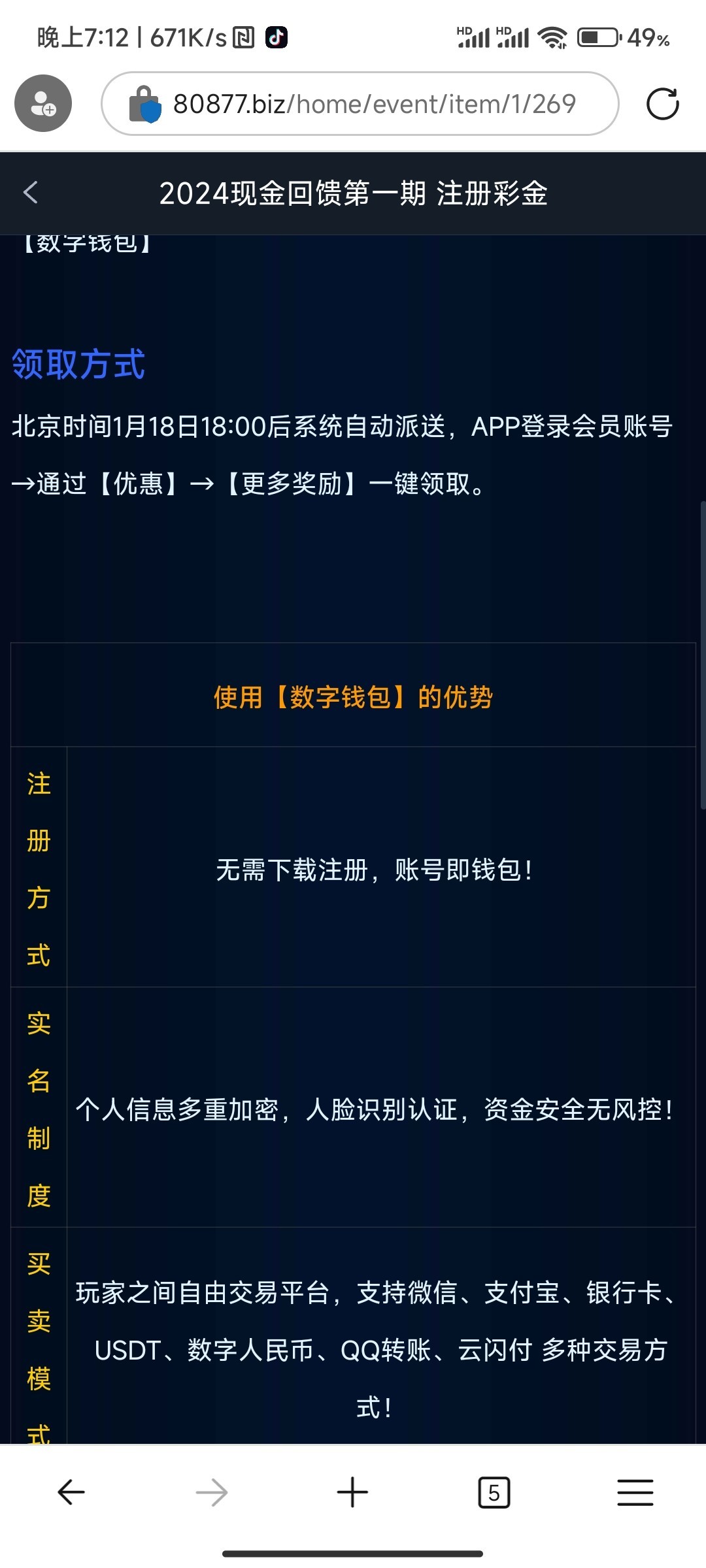This screenshot has width=706, height=1568.
Task: Open the address bar showing 80877.biz
Action: pos(373,104)
